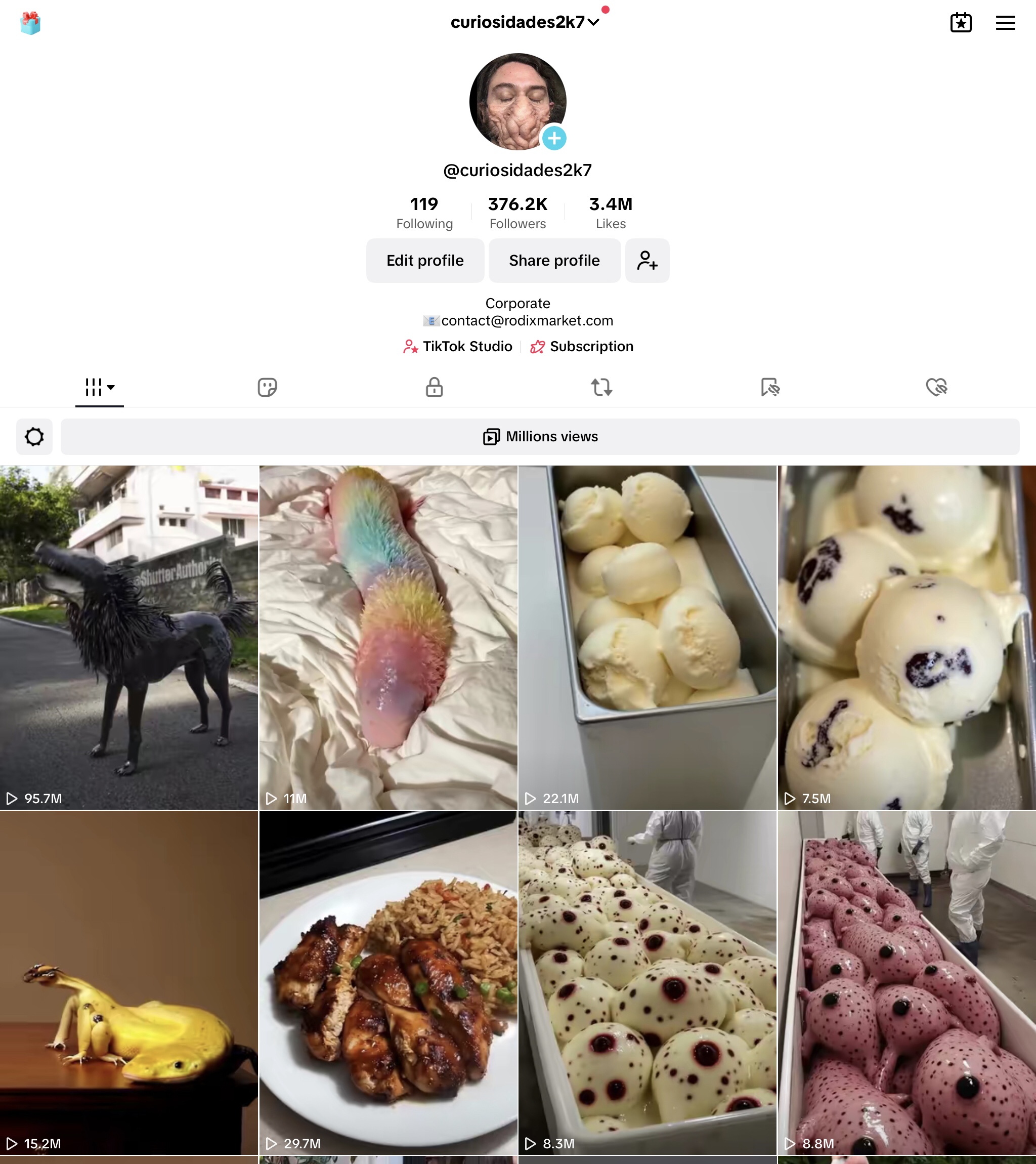Open the video with 95.7M views
The width and height of the screenshot is (1036, 1164).
[129, 637]
